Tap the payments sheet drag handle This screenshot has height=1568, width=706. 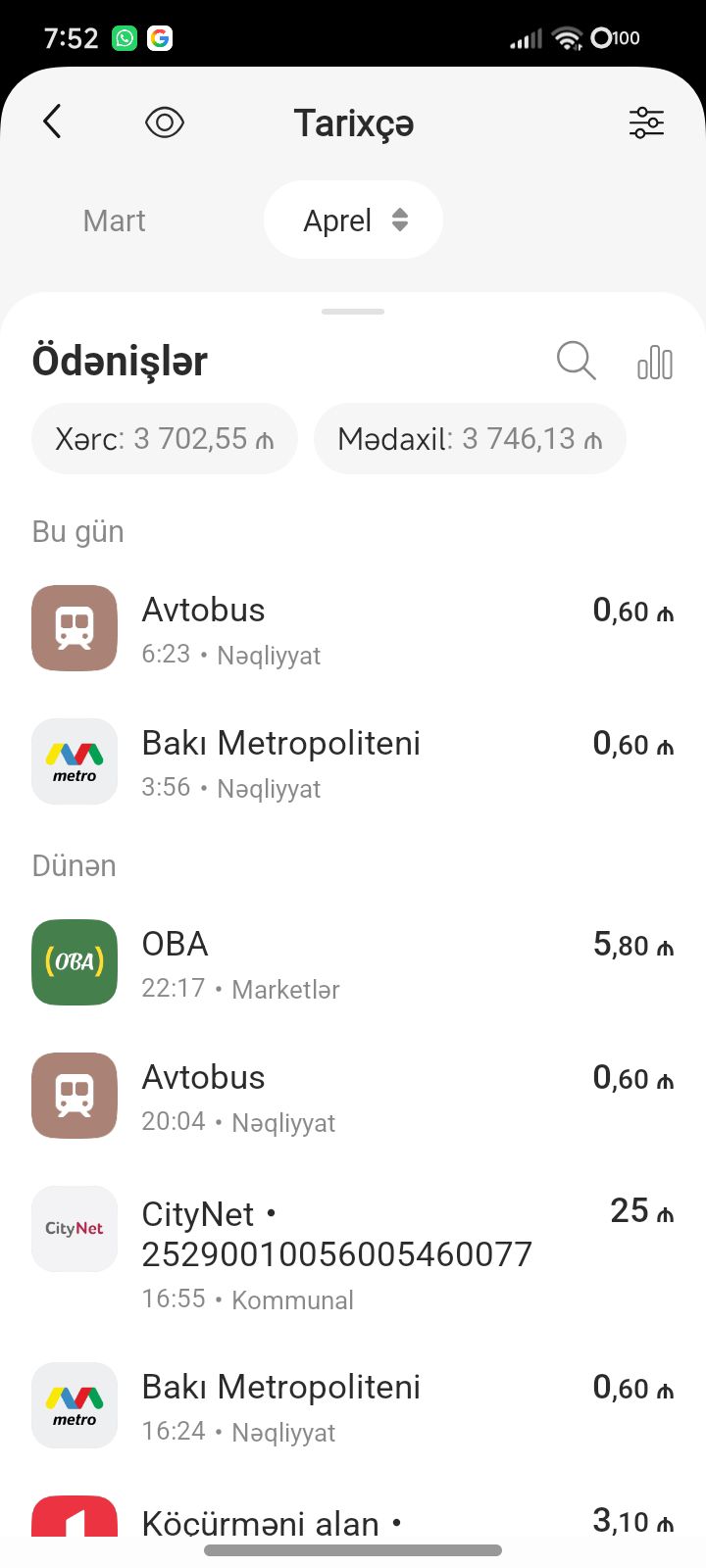[353, 312]
